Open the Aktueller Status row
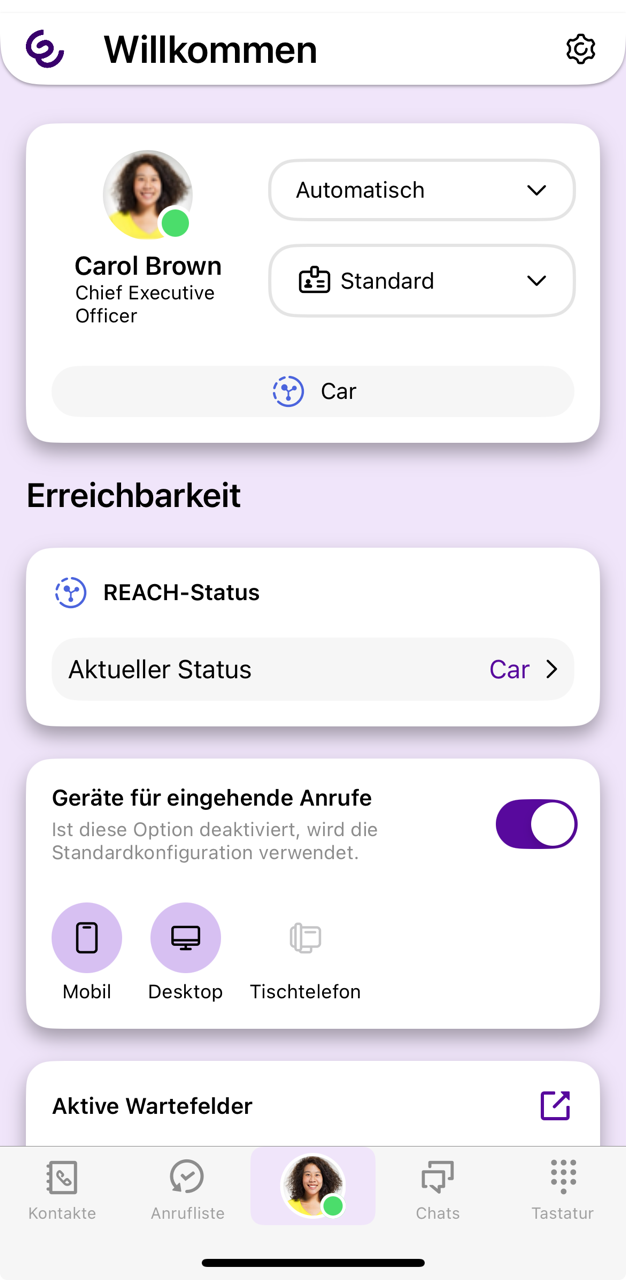The height and width of the screenshot is (1280, 626). point(313,670)
